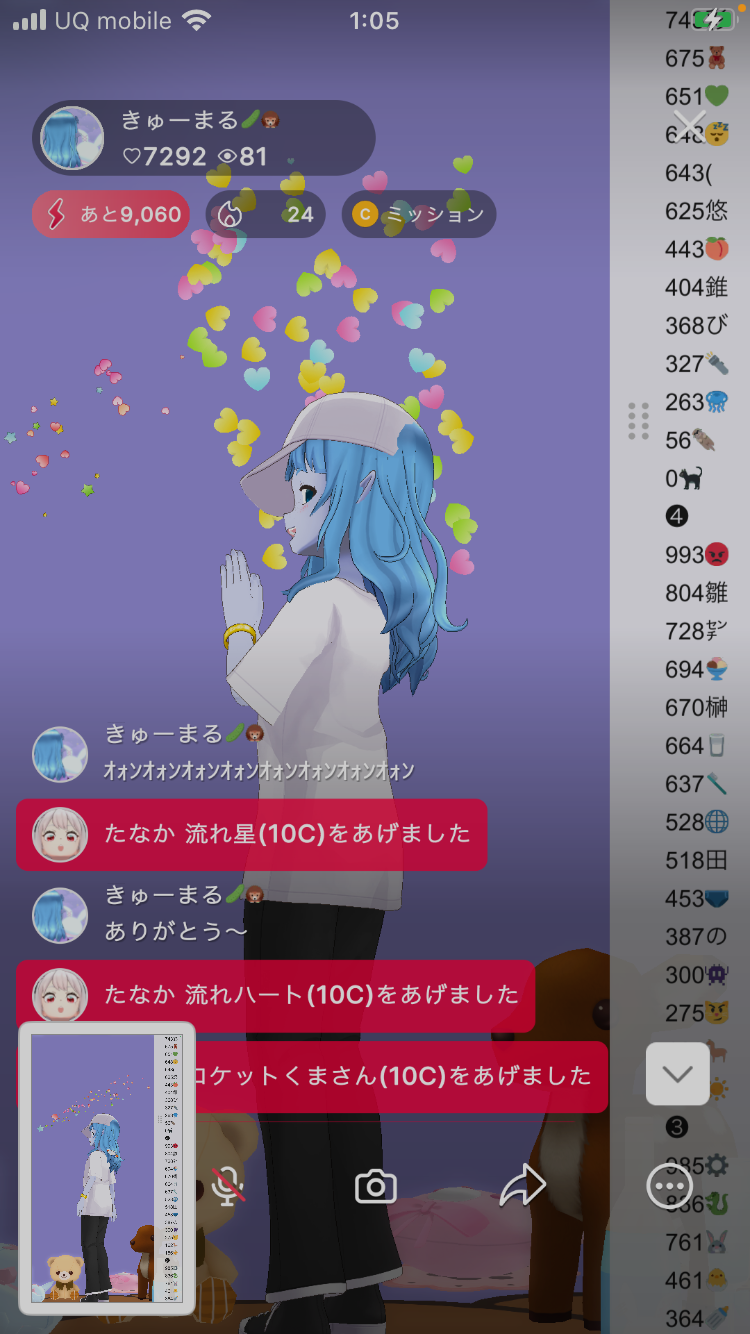This screenshot has width=750, height=1334.
Task: Tap the あと9,060 rank badge
Action: [x=111, y=214]
